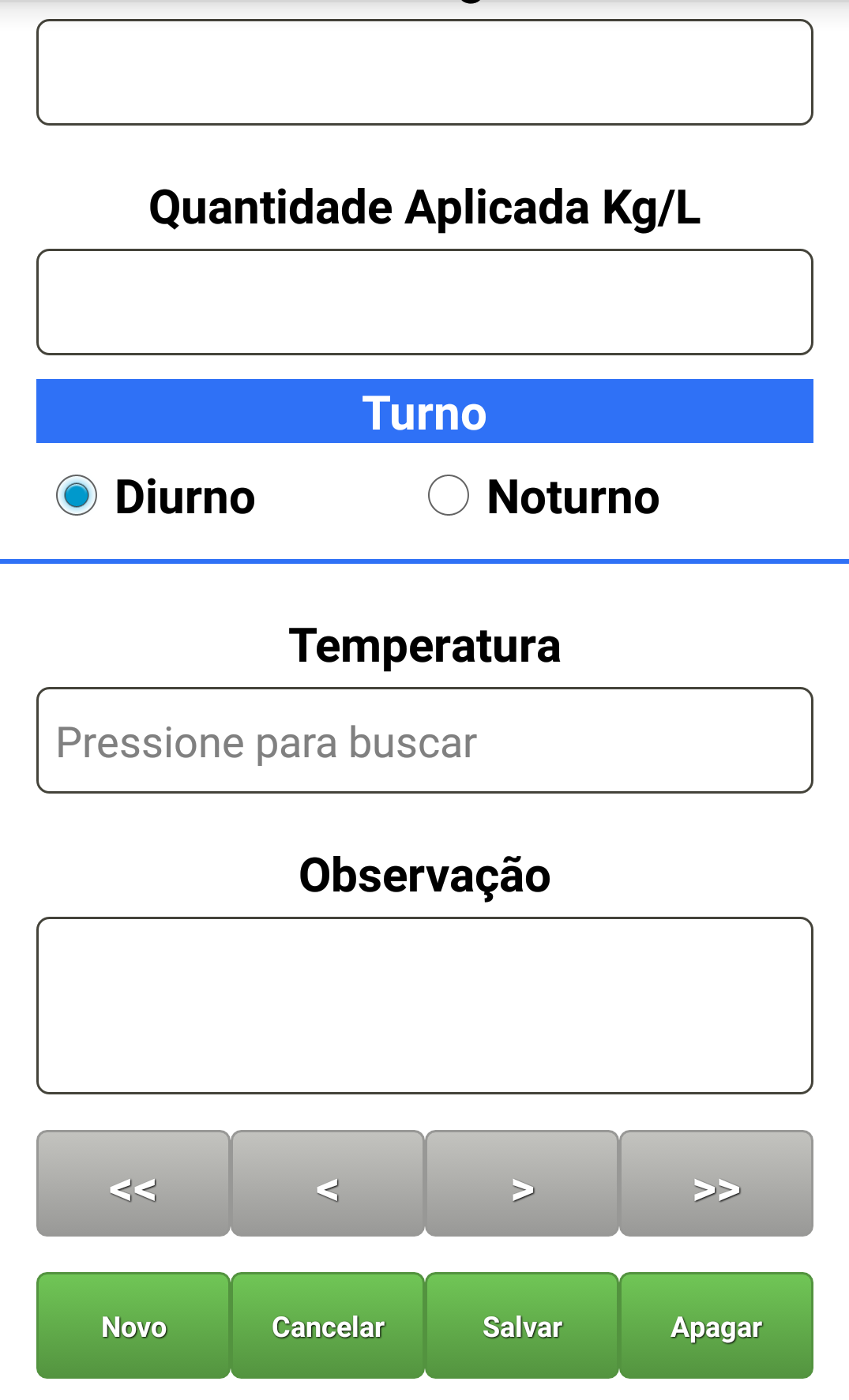849x1400 pixels.
Task: Focus the Observação text box
Action: pos(424,1005)
